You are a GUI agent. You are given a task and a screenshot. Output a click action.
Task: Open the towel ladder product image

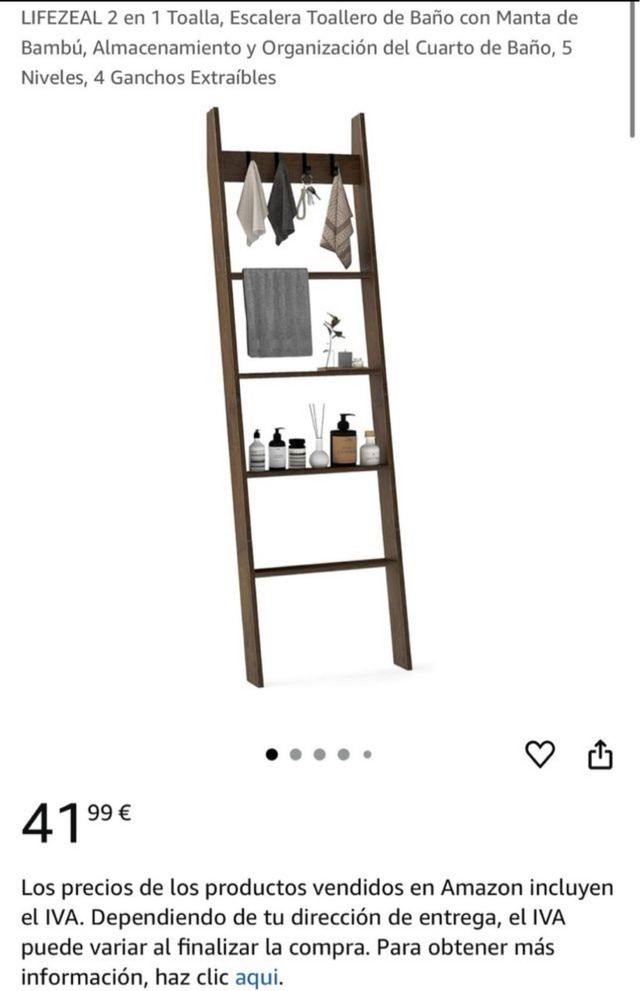[x=310, y=400]
